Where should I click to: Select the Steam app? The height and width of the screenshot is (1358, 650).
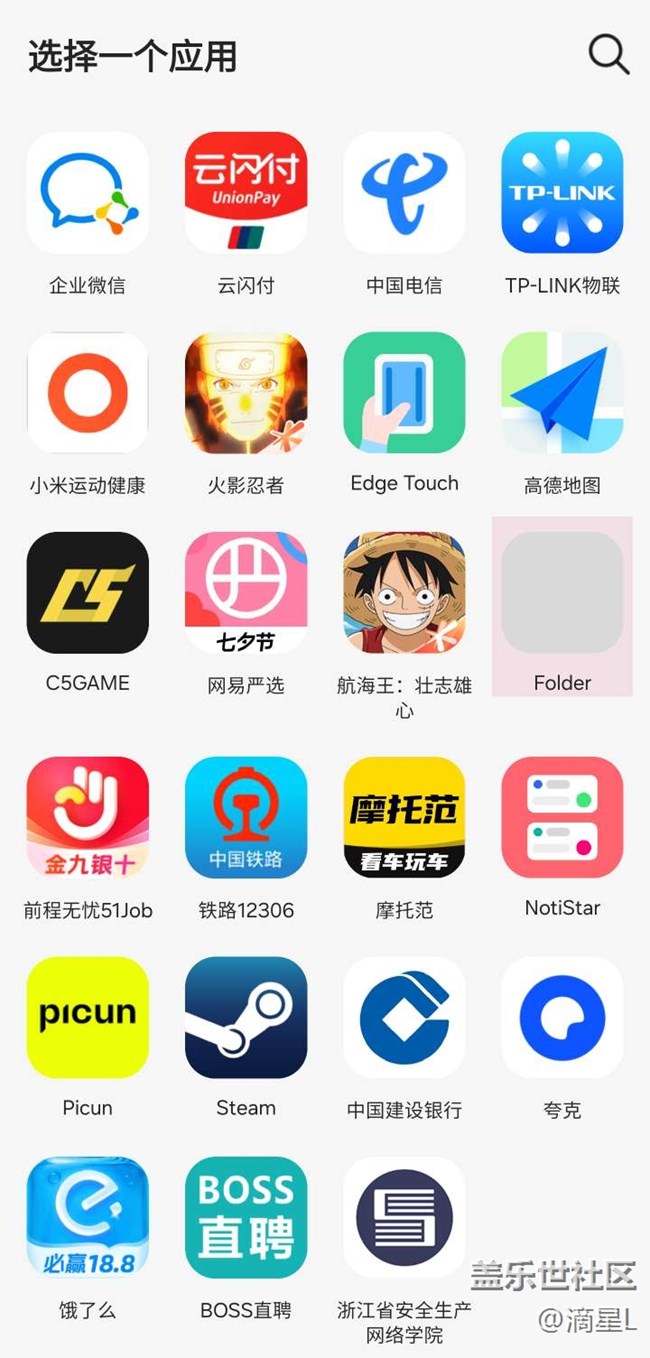[x=246, y=1018]
